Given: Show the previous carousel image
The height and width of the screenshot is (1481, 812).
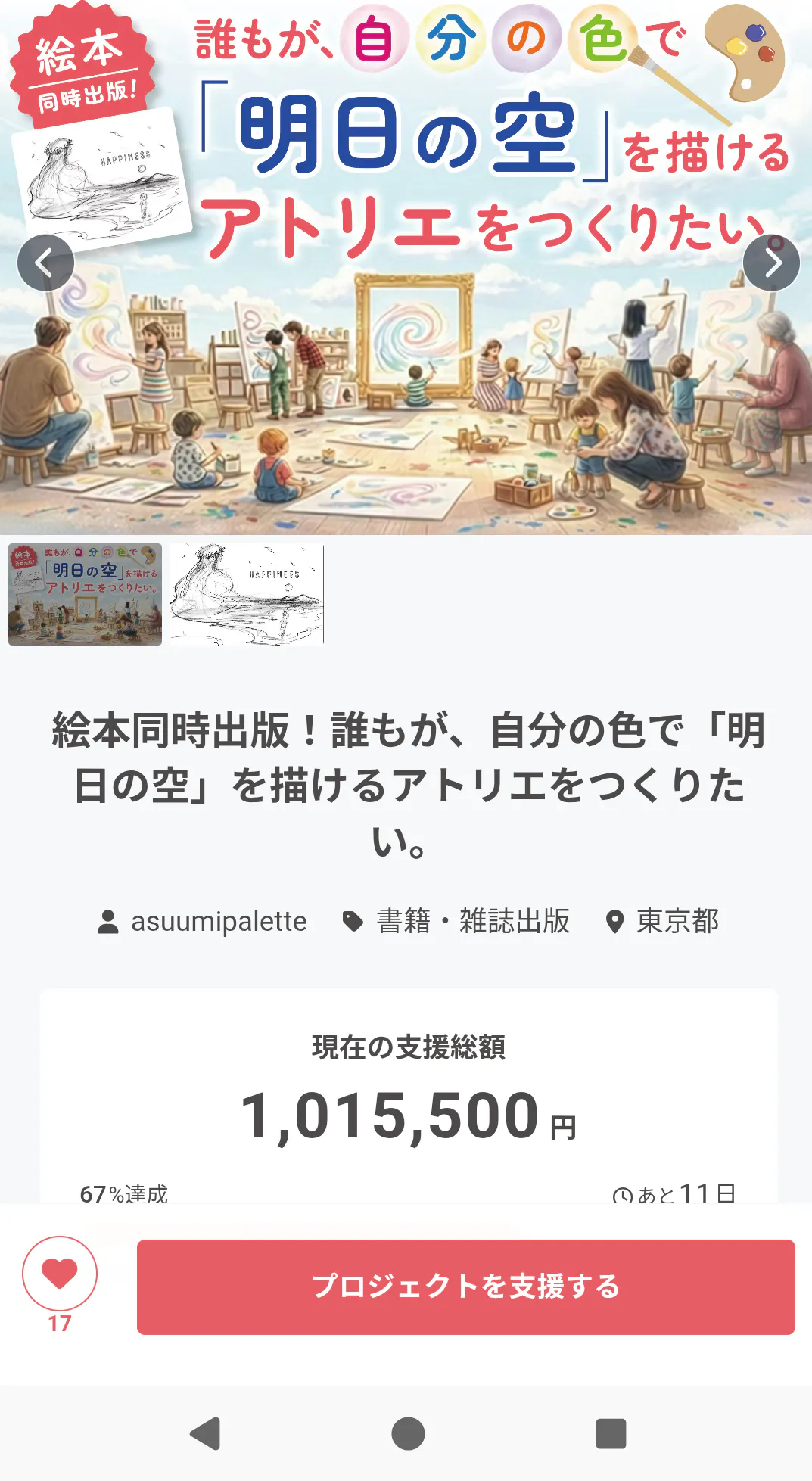Looking at the screenshot, I should [x=45, y=263].
